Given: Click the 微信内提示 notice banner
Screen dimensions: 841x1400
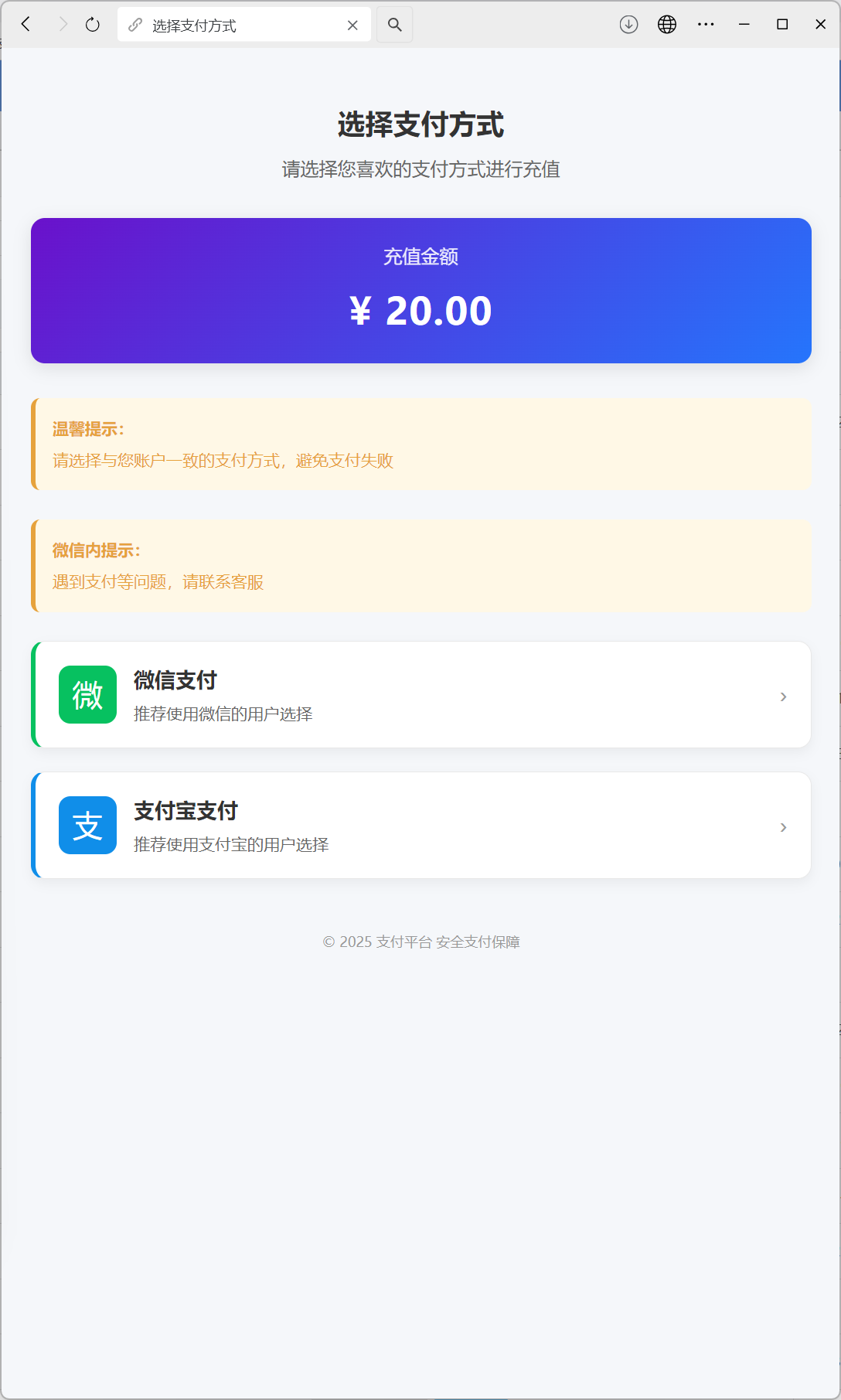Looking at the screenshot, I should click(x=420, y=565).
